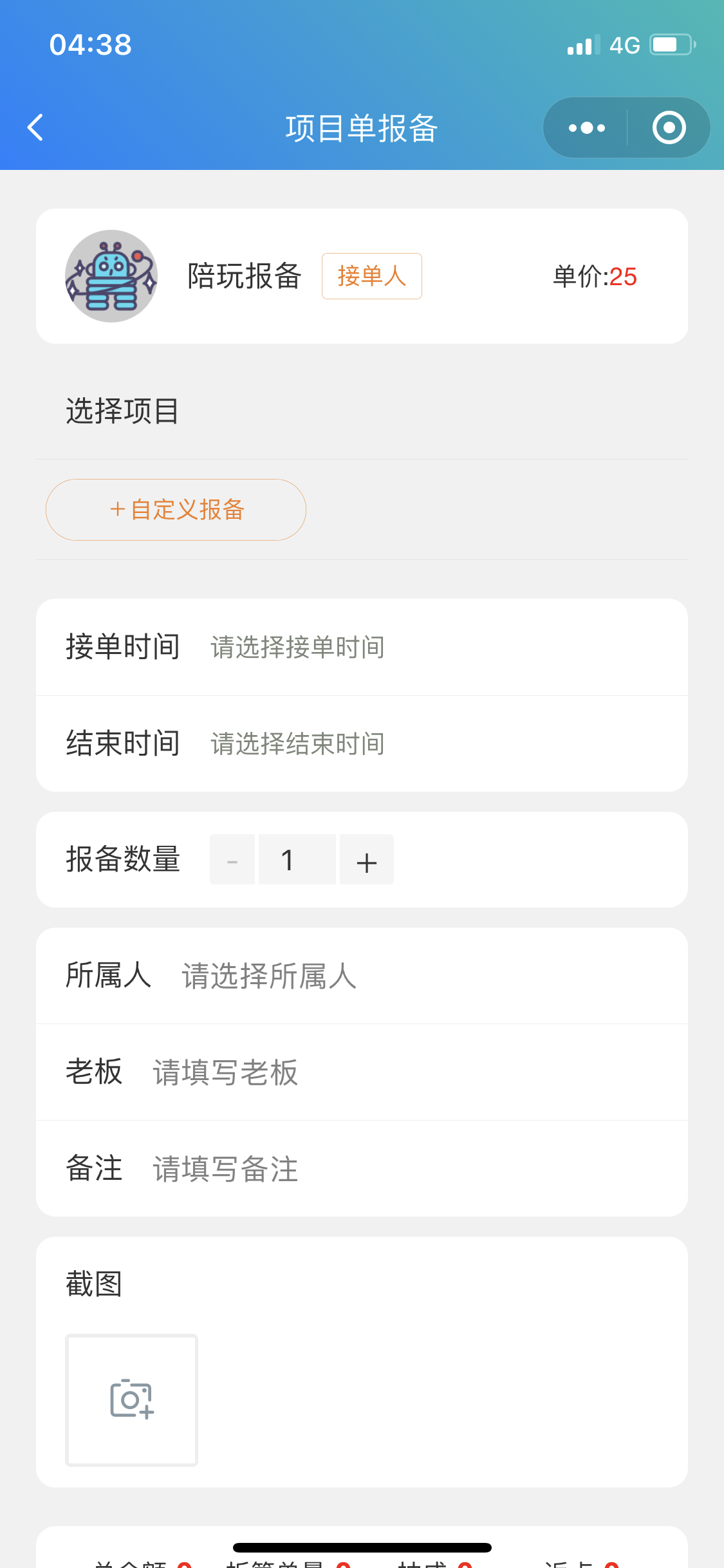The image size is (724, 1568).
Task: Decrease 报备数量 with the minus button
Action: pos(232,859)
